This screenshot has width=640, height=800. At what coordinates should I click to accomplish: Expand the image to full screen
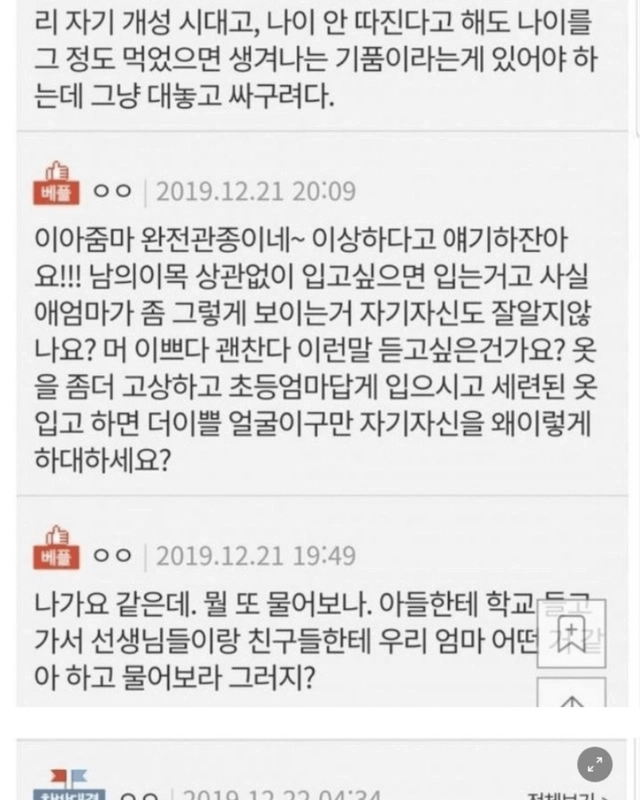[597, 764]
